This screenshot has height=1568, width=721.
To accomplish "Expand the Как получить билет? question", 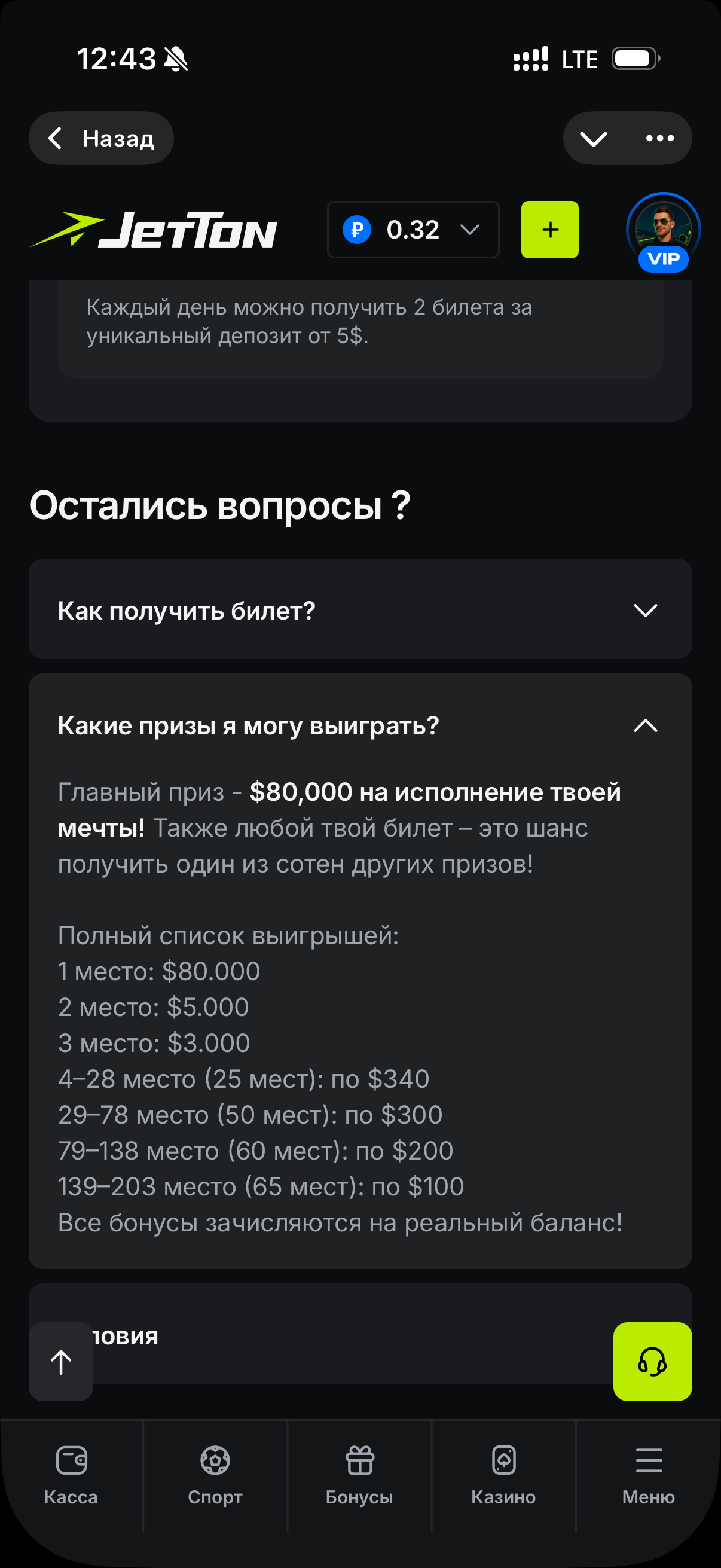I will click(360, 609).
